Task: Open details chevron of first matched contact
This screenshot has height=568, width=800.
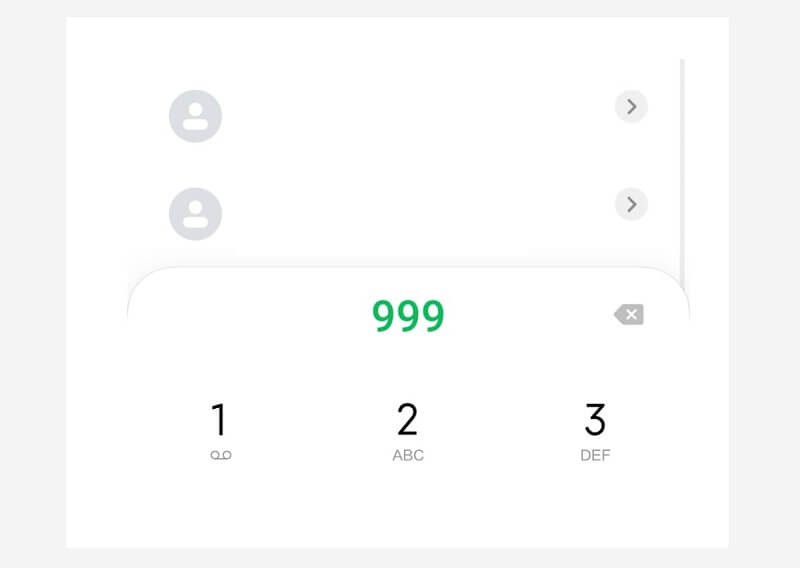Action: click(x=631, y=107)
